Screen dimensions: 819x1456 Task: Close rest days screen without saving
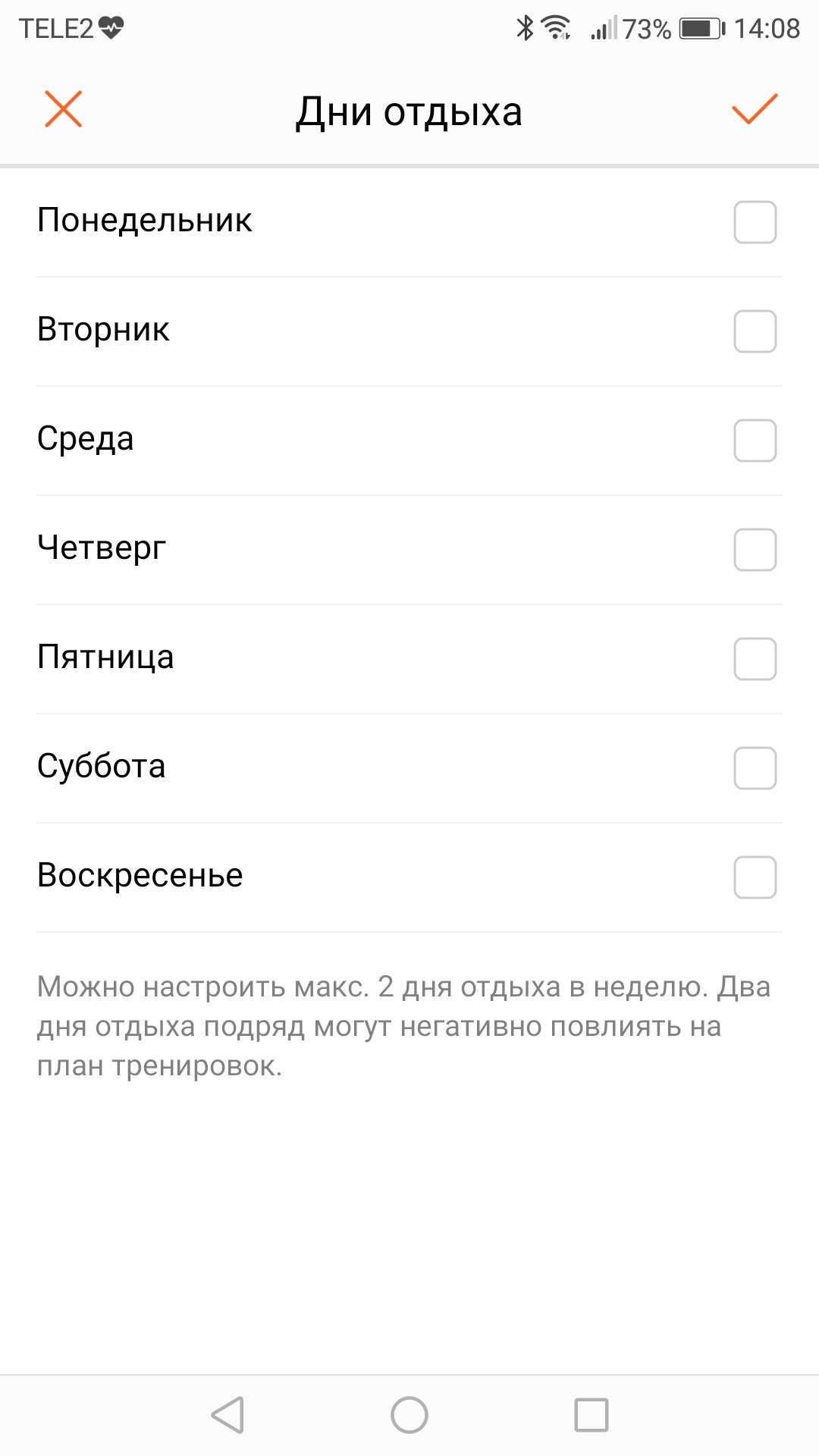point(63,109)
